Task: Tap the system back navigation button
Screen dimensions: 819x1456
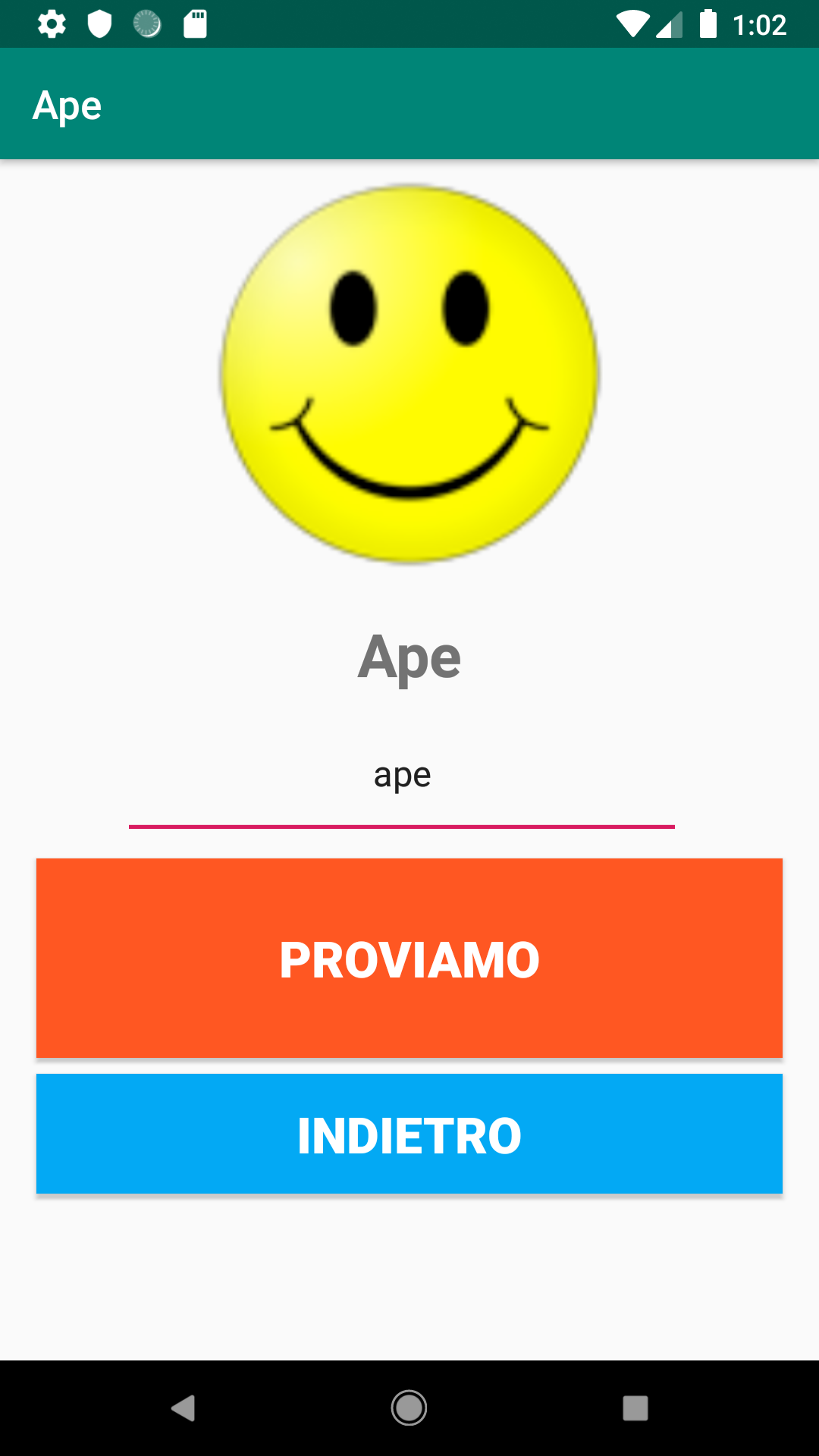Action: (x=183, y=1408)
